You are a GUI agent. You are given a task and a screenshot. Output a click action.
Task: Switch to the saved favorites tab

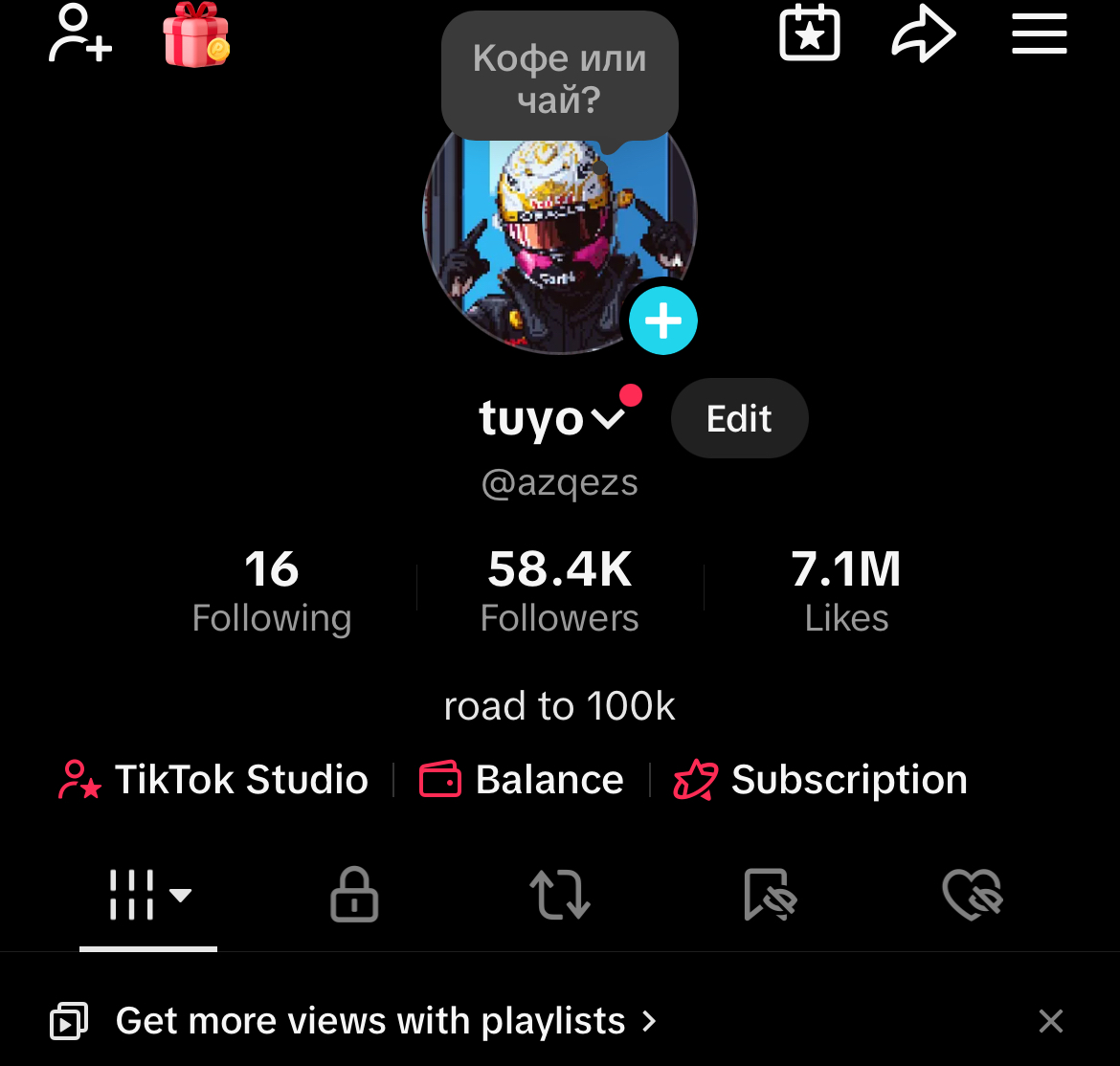point(769,896)
